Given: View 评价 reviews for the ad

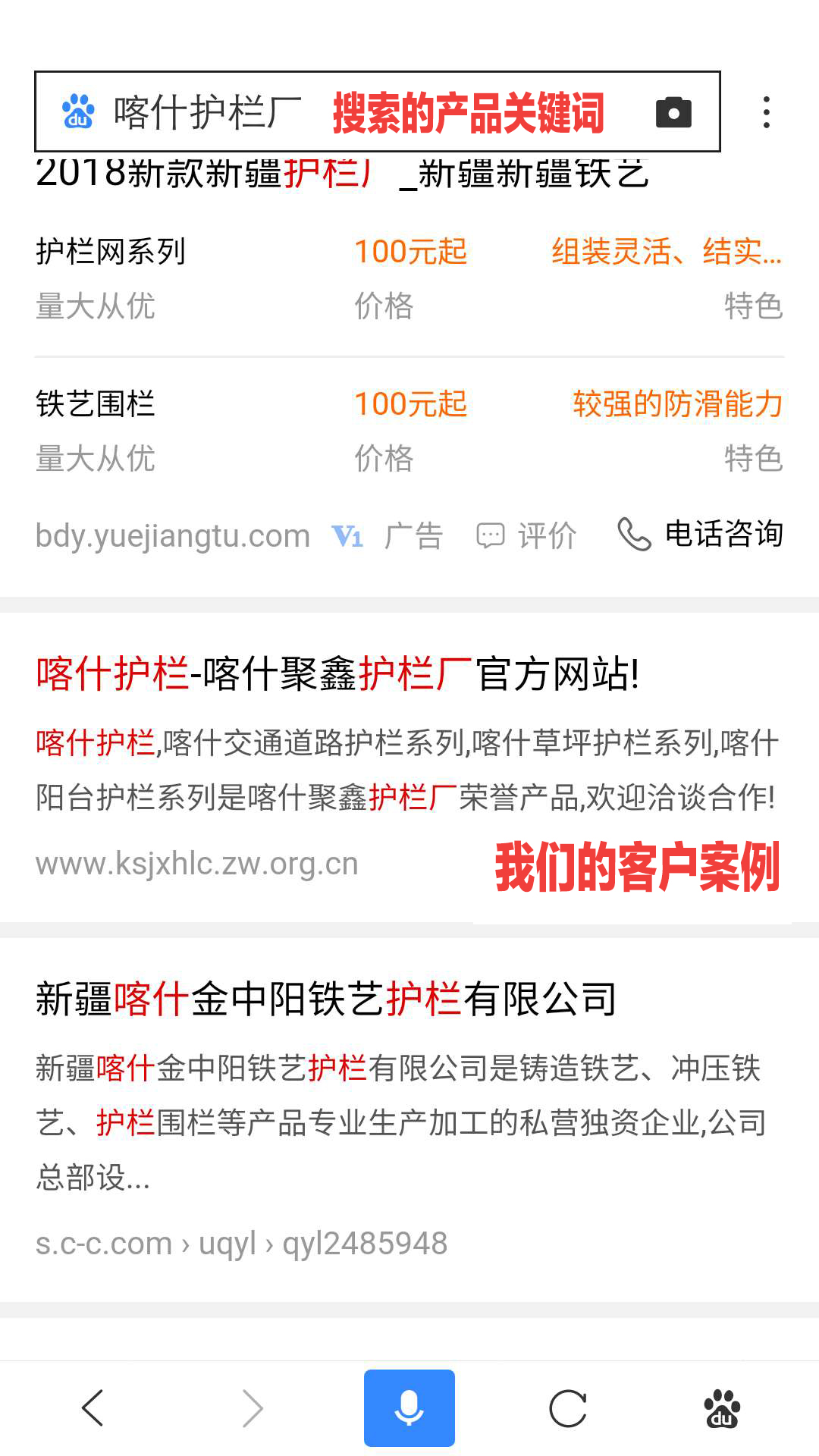Looking at the screenshot, I should (x=527, y=535).
